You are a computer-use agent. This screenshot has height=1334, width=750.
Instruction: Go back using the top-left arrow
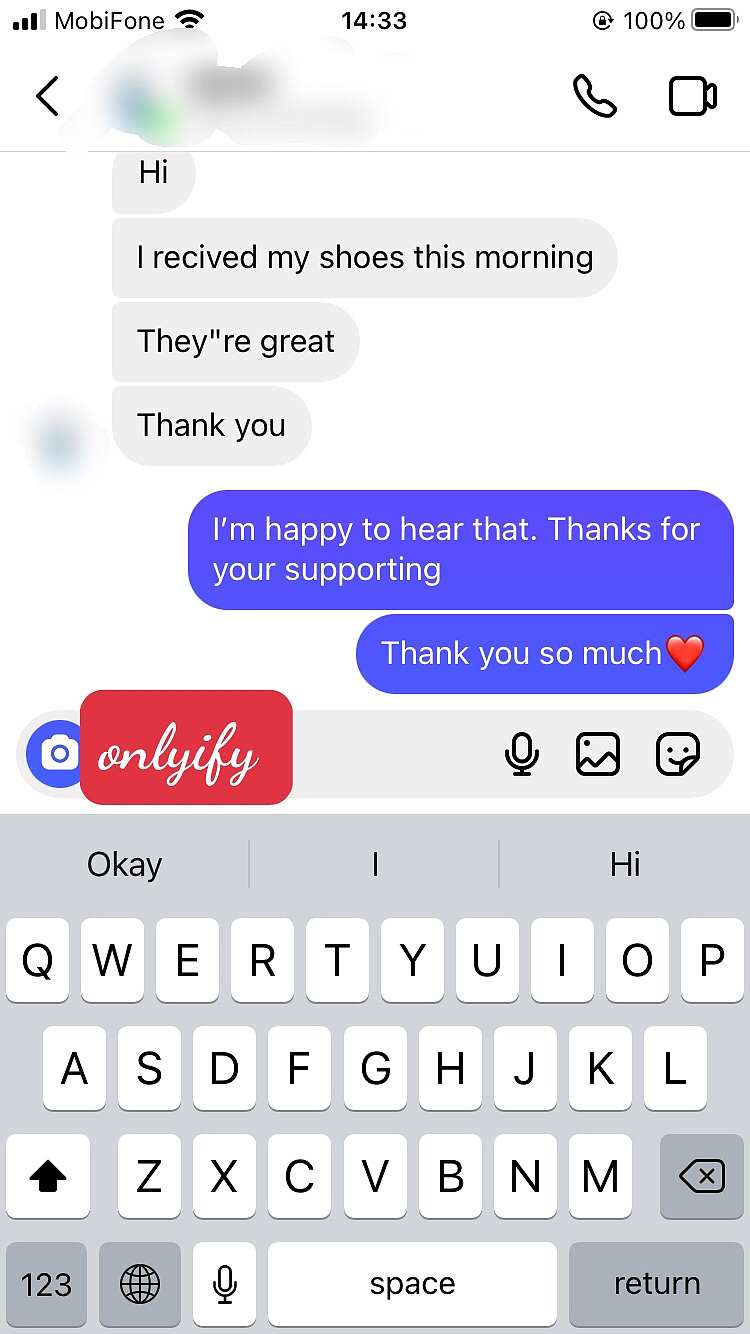point(47,97)
